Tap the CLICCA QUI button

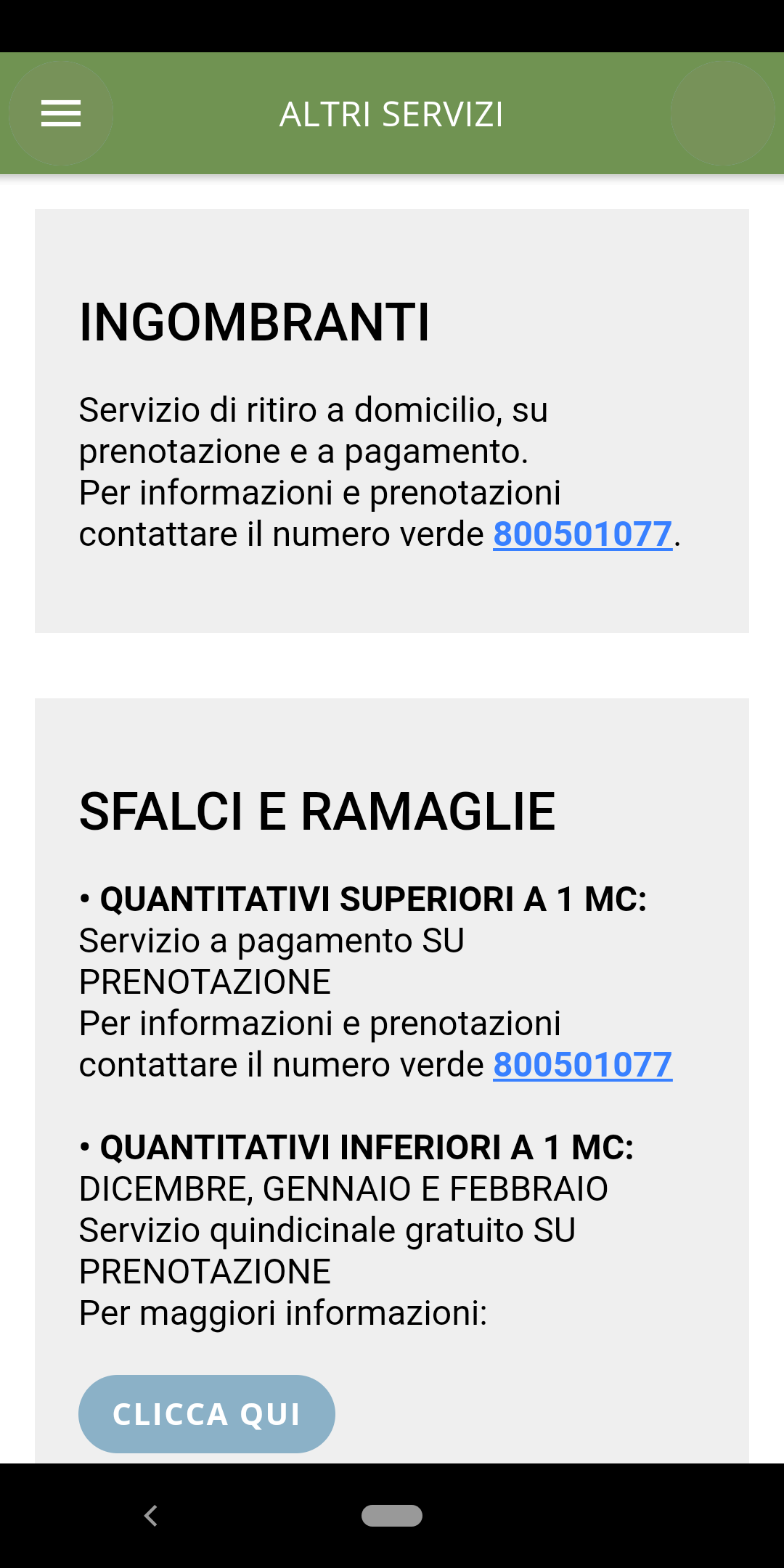(207, 1414)
